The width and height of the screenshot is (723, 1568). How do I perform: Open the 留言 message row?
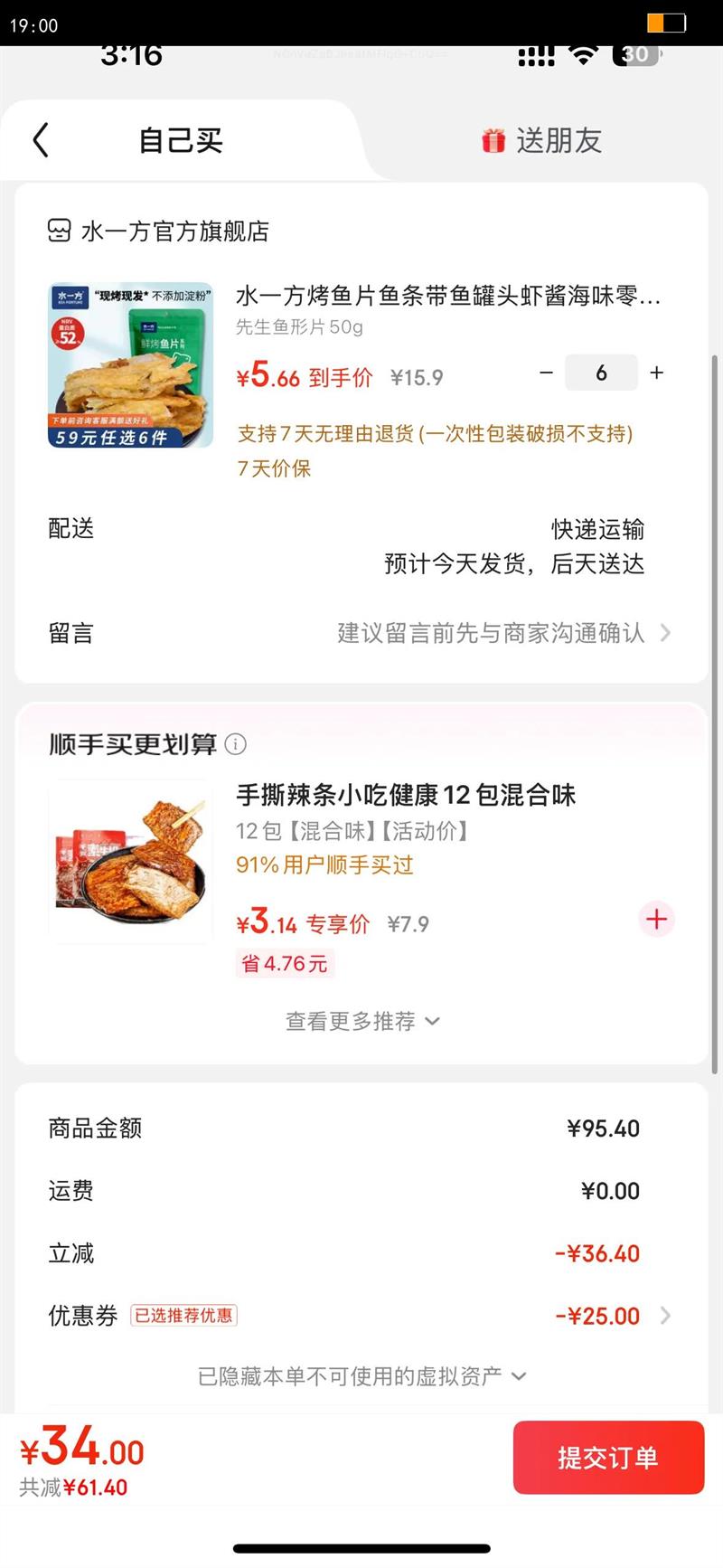click(361, 633)
